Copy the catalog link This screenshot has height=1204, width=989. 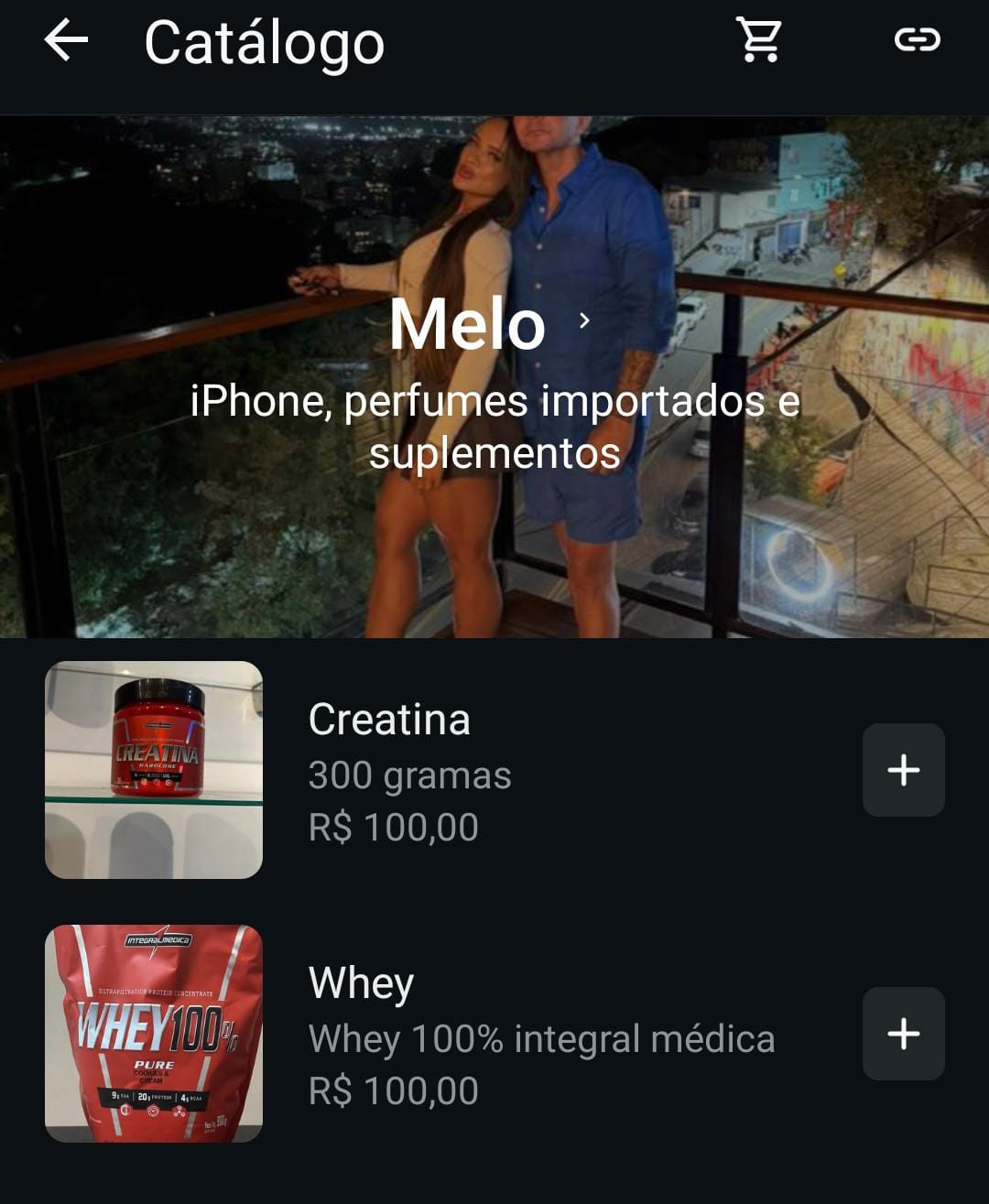(x=917, y=39)
